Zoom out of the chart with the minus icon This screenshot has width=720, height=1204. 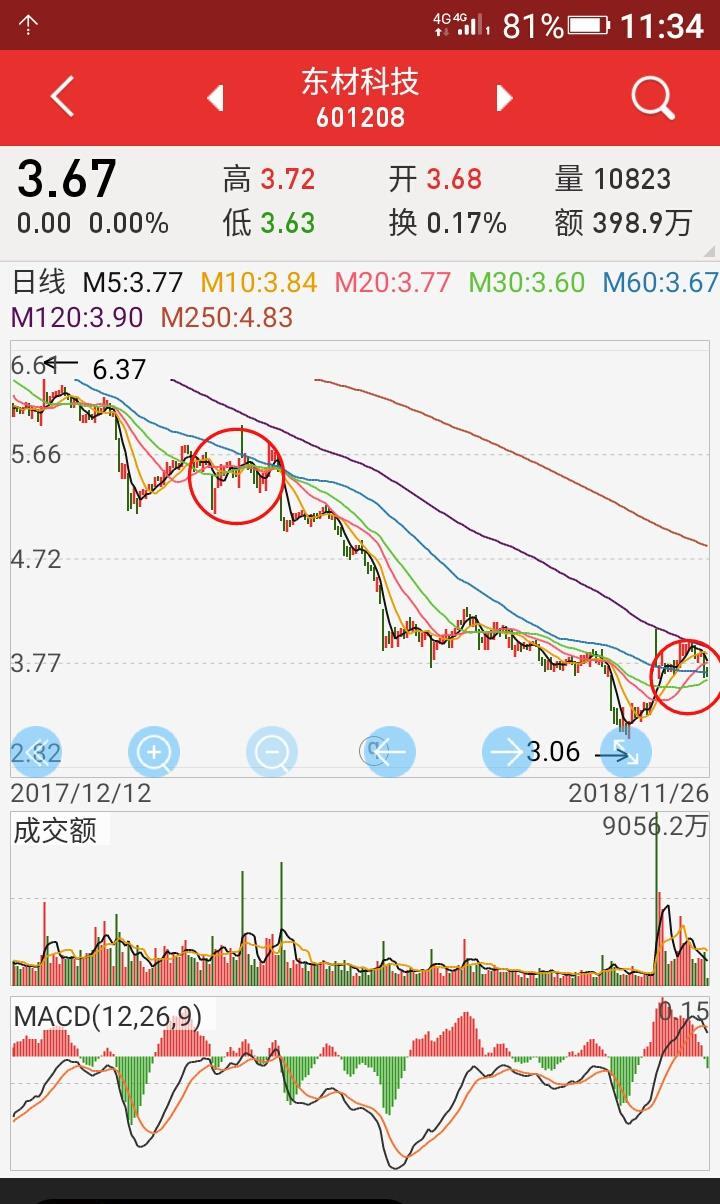[x=269, y=751]
